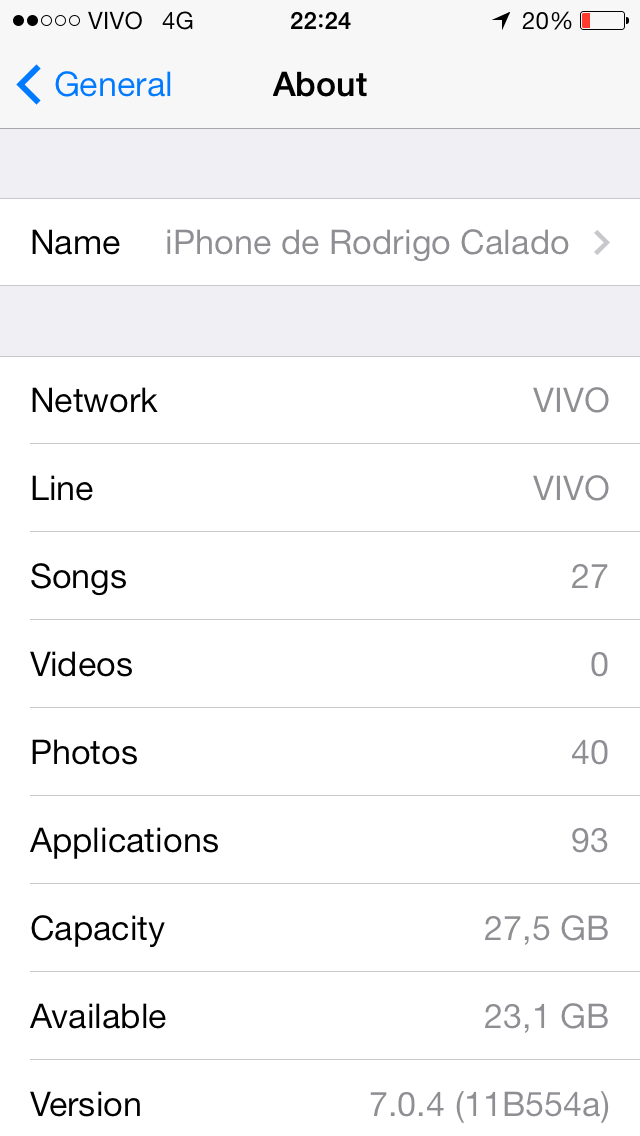The height and width of the screenshot is (1136, 640).
Task: Go back to General settings
Action: point(94,85)
